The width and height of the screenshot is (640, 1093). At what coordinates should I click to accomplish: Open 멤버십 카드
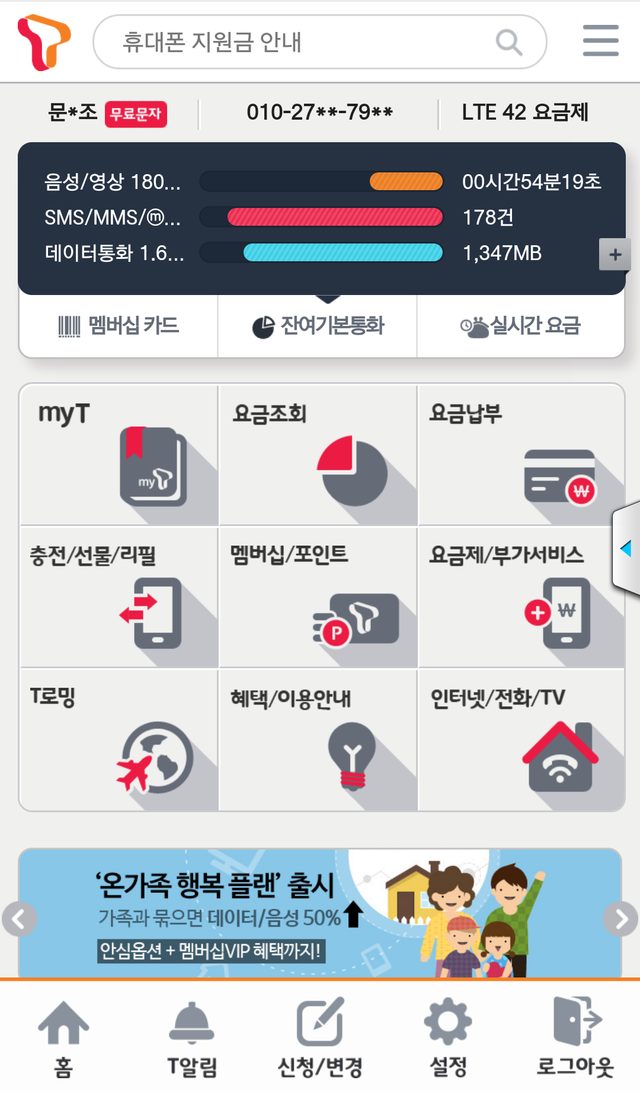coord(119,326)
